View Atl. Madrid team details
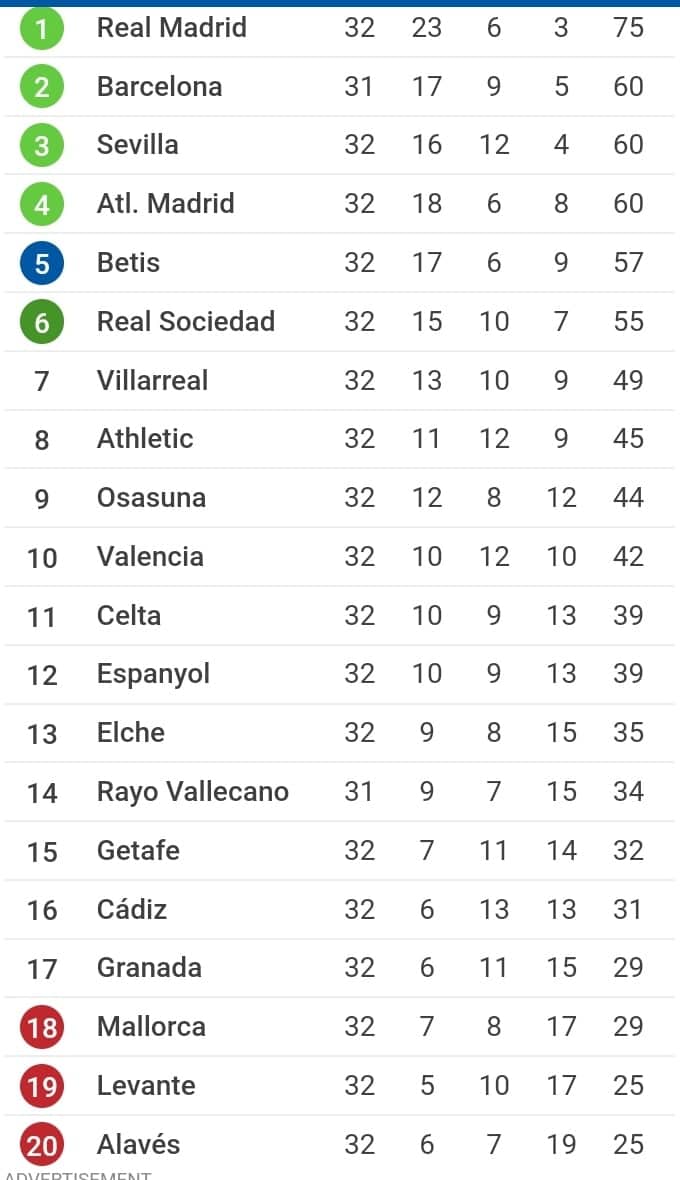Image resolution: width=680 pixels, height=1180 pixels. (x=339, y=204)
